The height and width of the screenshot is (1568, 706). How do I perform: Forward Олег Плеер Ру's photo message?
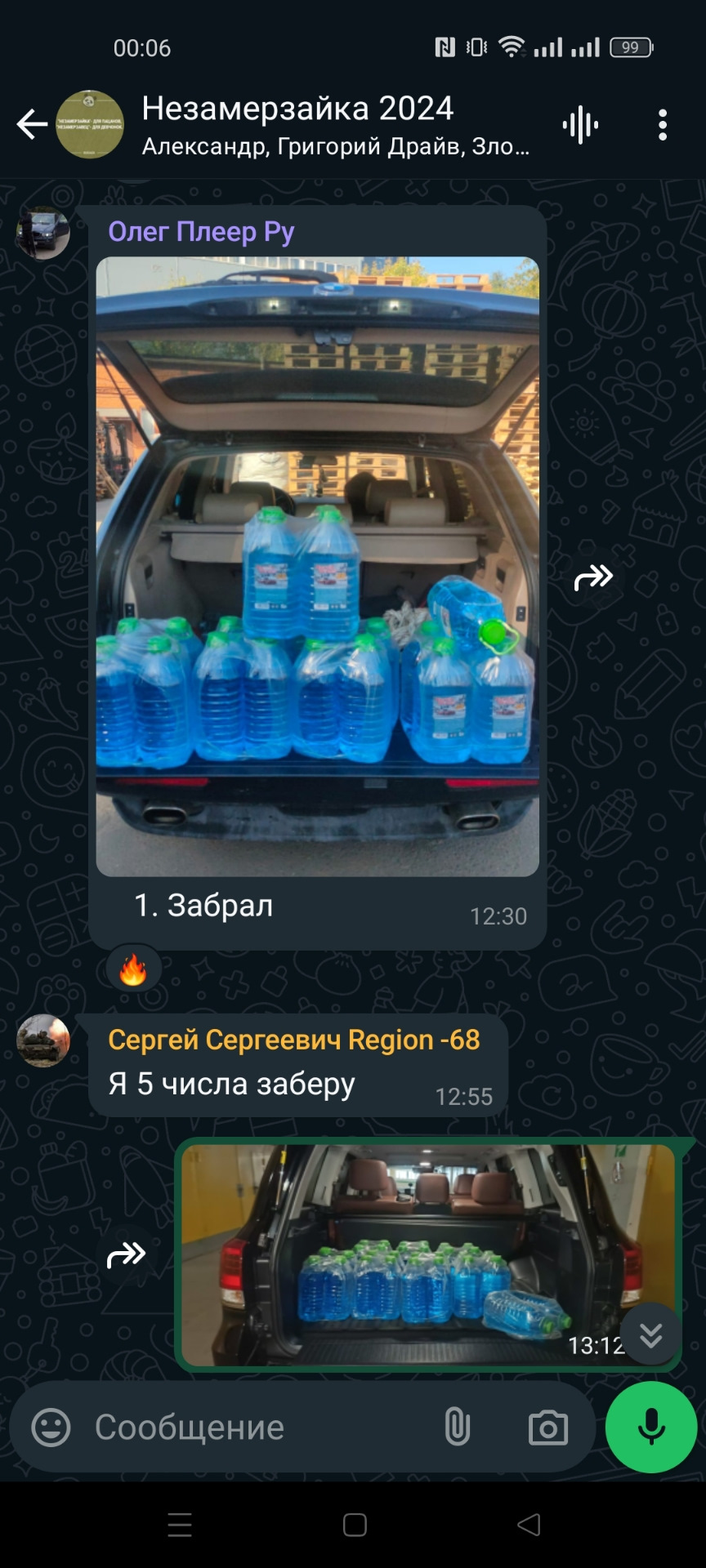[593, 577]
